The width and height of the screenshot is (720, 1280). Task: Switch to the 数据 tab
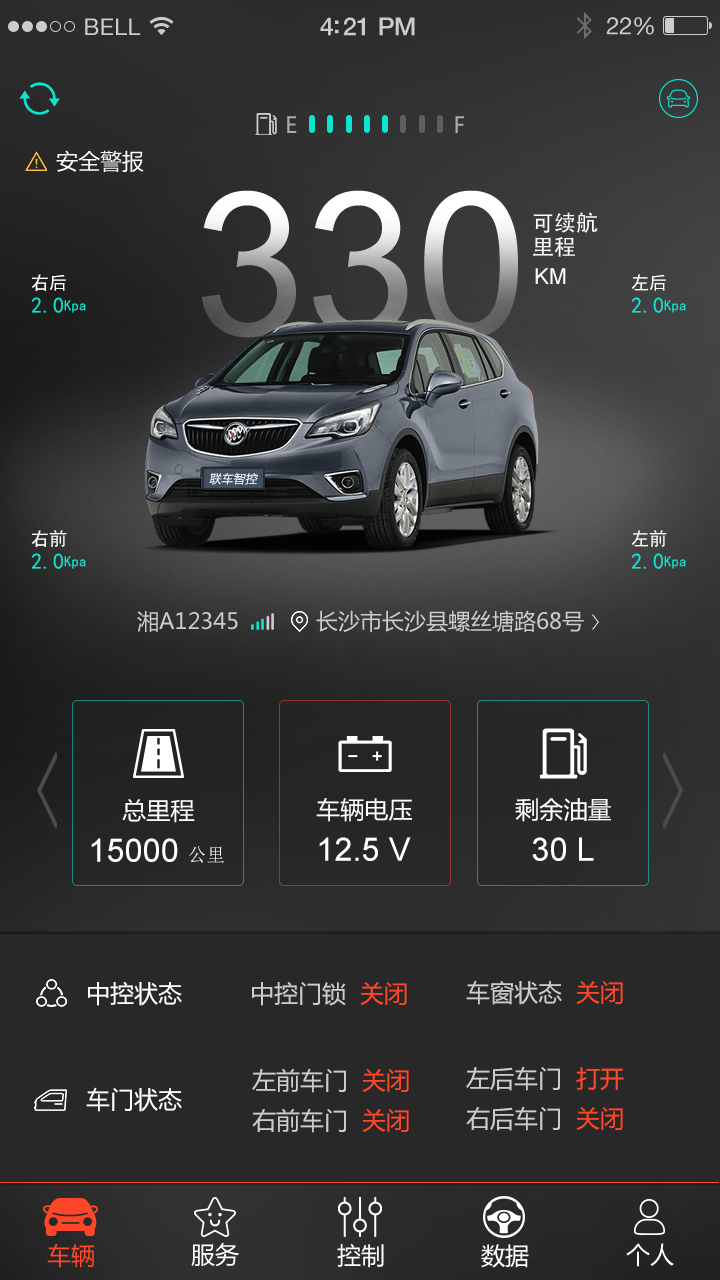(x=504, y=1232)
